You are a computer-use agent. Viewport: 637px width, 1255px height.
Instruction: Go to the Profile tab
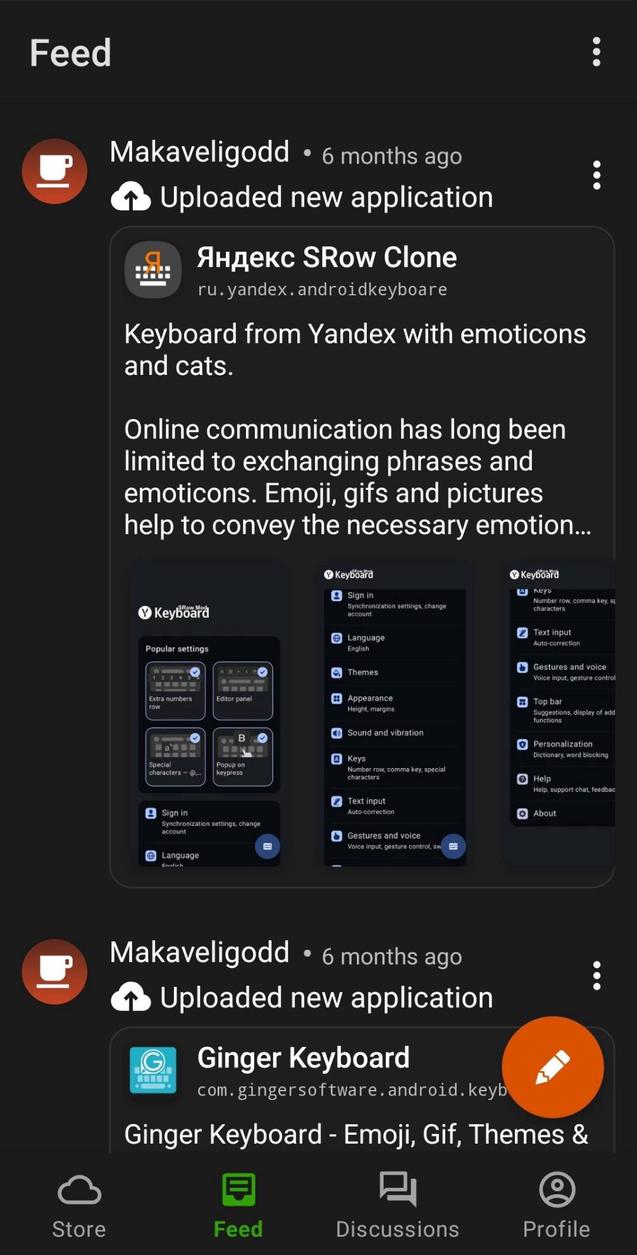pyautogui.click(x=556, y=1205)
